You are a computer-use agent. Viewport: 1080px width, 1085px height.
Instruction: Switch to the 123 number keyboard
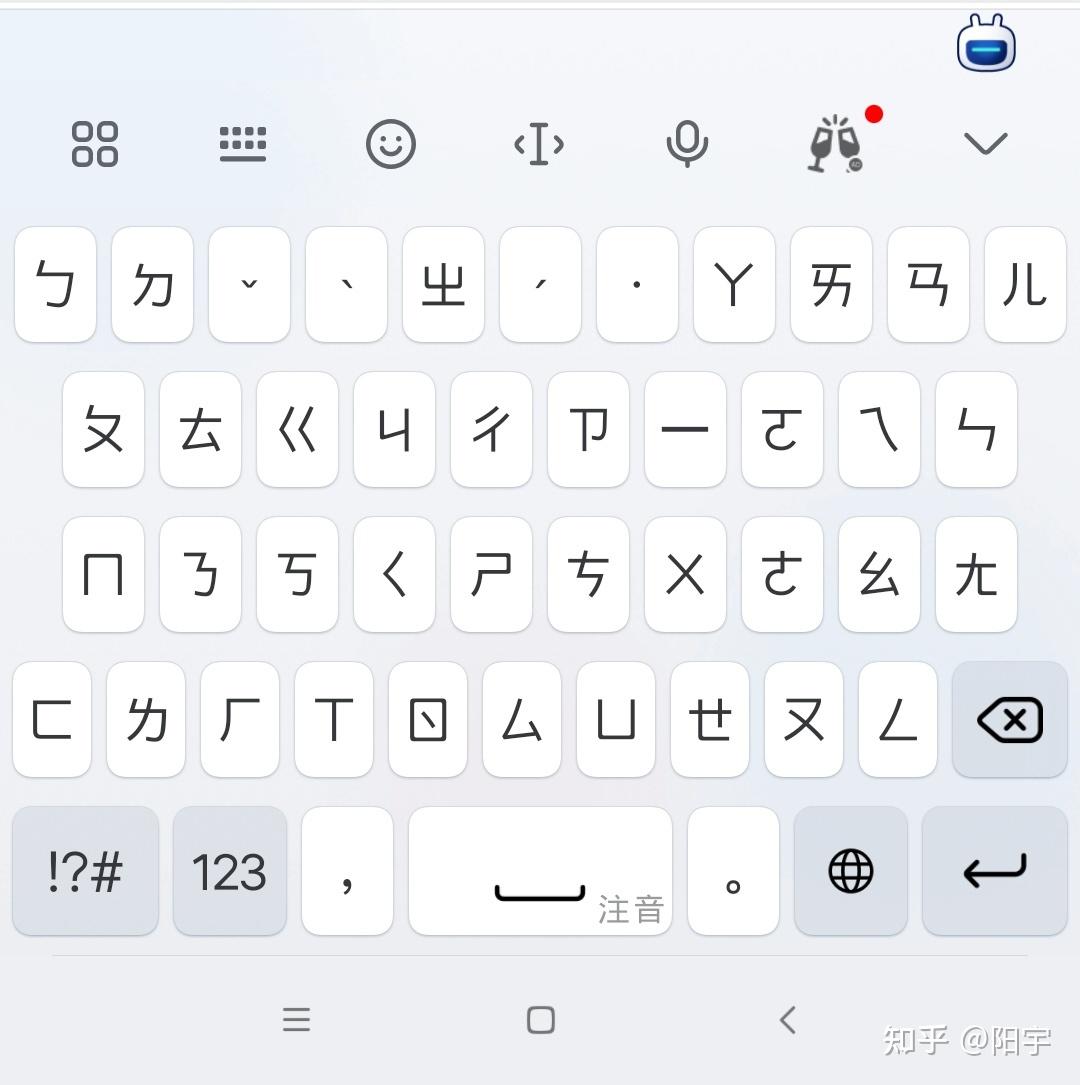tap(229, 871)
